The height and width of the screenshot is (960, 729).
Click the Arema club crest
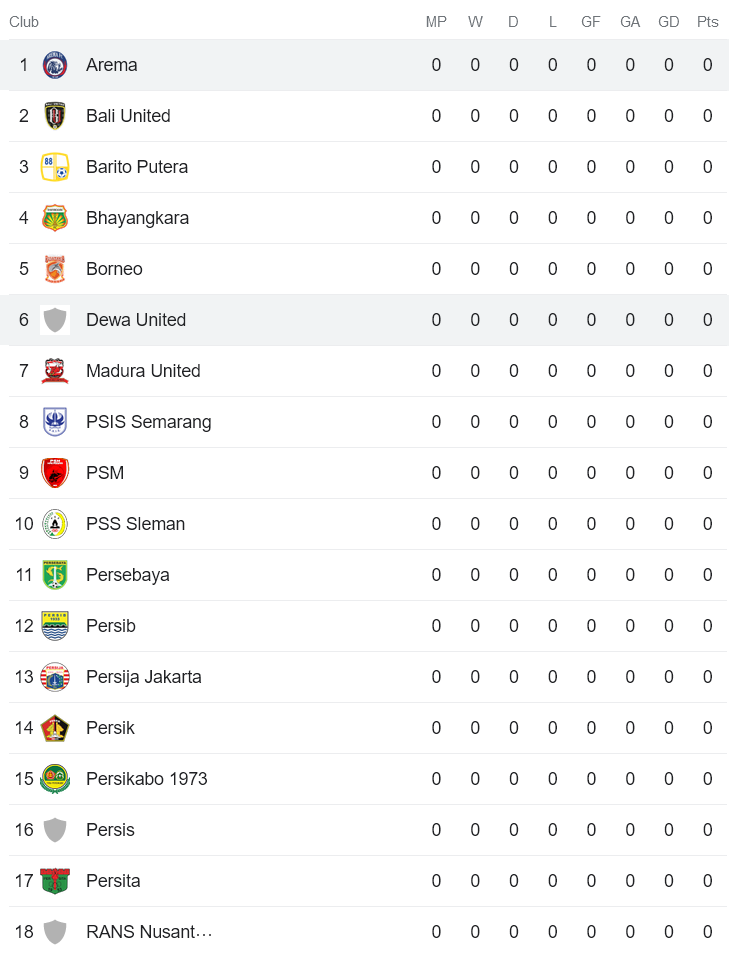(55, 64)
